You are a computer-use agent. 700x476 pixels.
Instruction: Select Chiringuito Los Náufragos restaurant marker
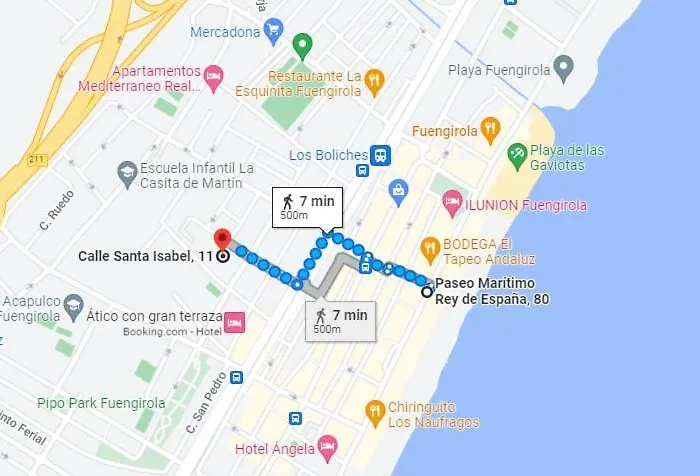(374, 410)
